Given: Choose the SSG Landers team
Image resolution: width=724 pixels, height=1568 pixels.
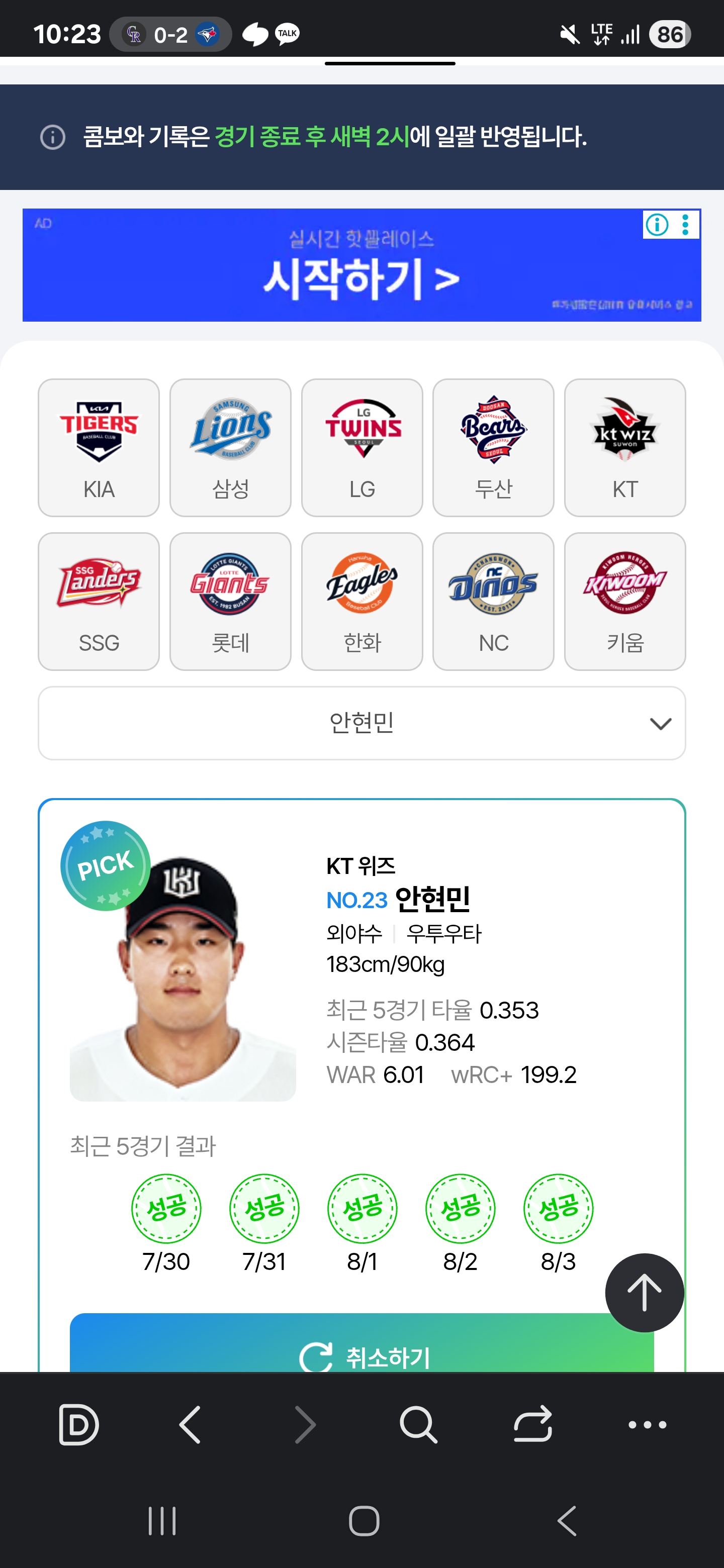Looking at the screenshot, I should [x=99, y=602].
